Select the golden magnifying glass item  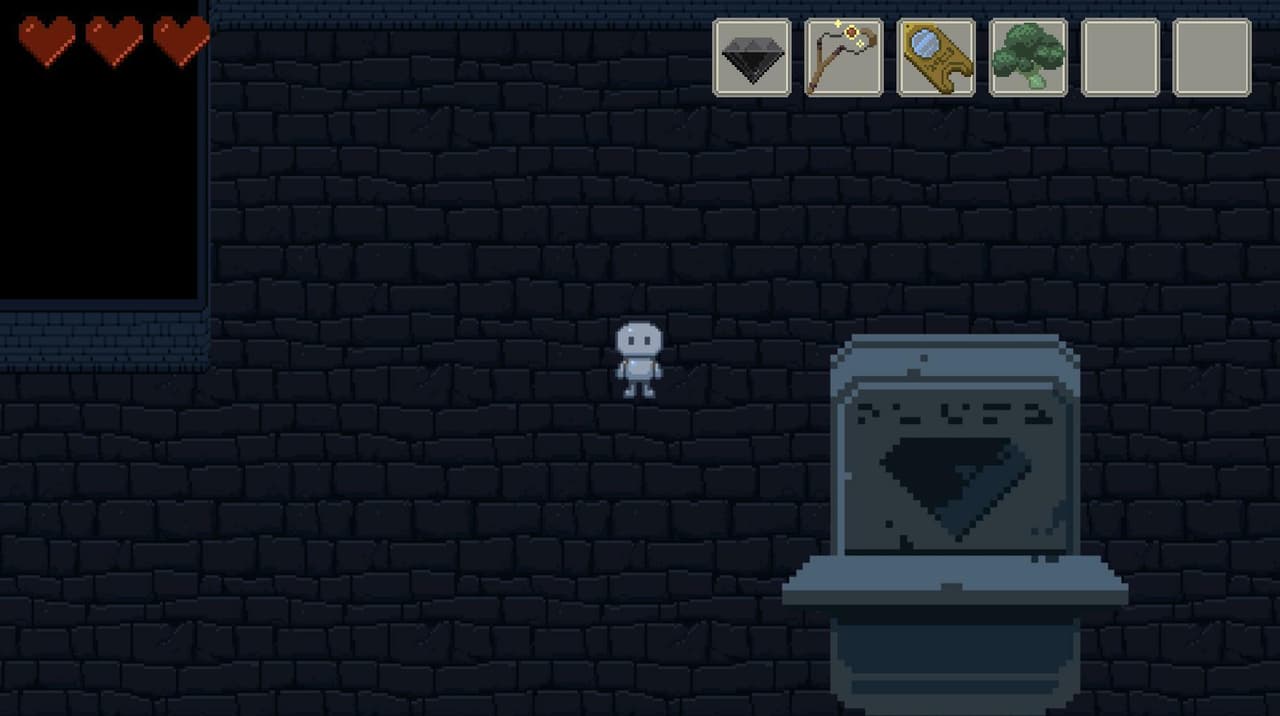click(936, 57)
